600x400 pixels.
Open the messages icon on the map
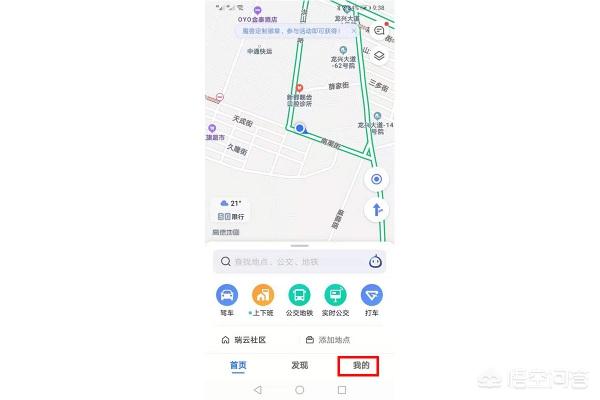pos(379,30)
